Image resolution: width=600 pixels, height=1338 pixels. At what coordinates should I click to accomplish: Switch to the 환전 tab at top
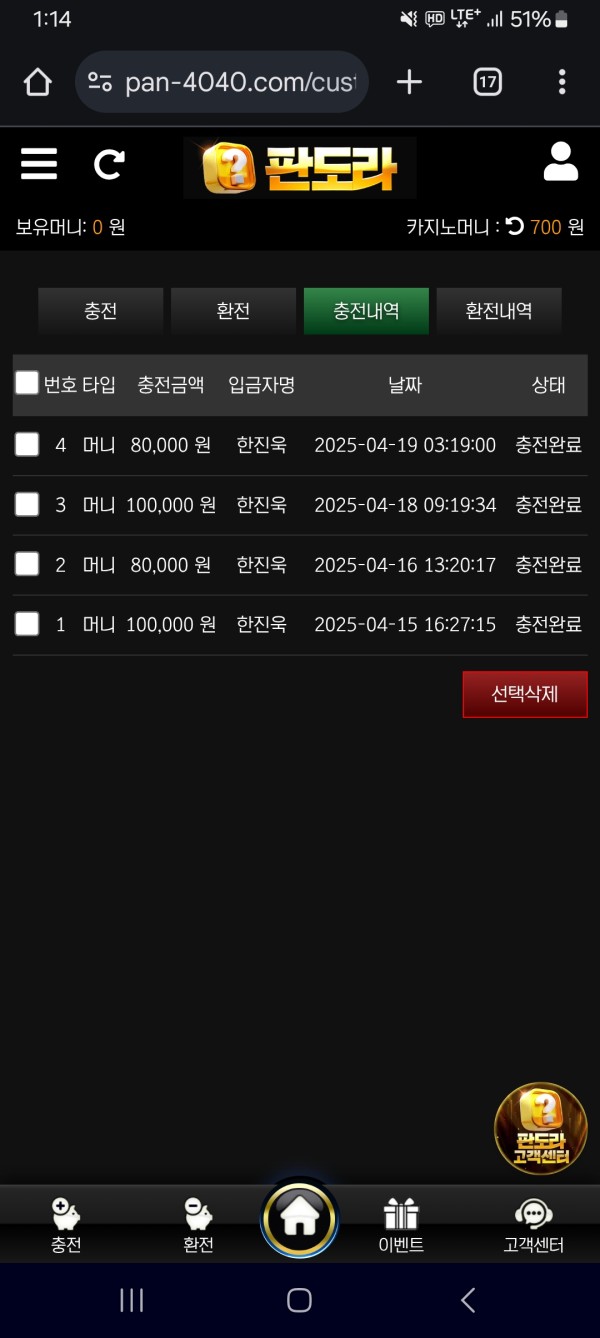click(233, 311)
